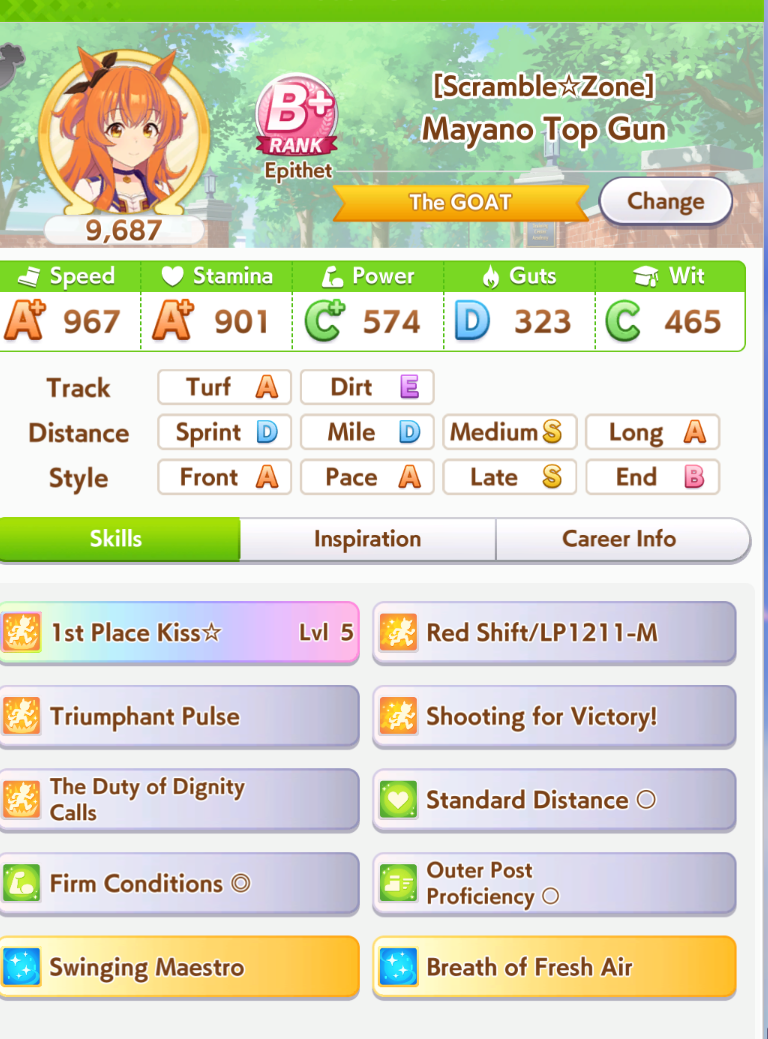Viewport: 768px width, 1039px height.
Task: Show Triumphant Pulse skill info
Action: coord(180,717)
